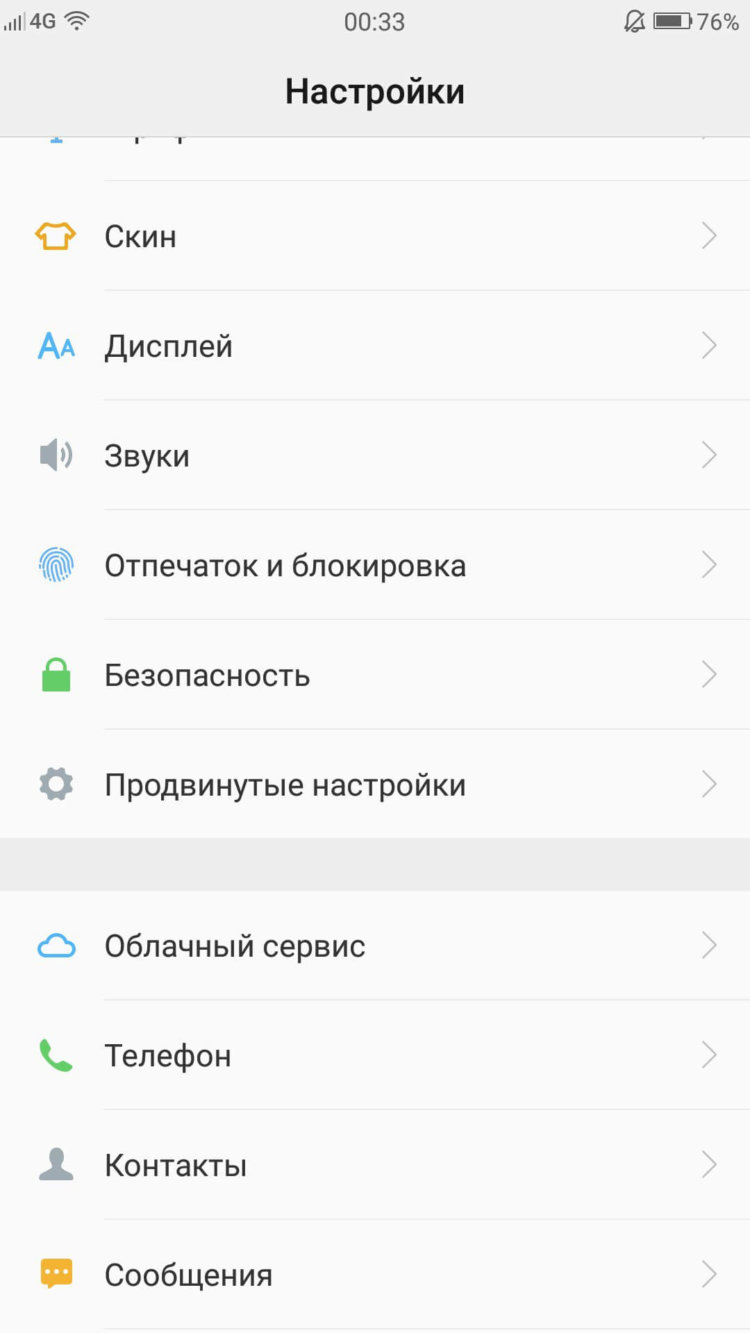Viewport: 750px width, 1333px height.
Task: Open Отпечаток и блокировка settings
Action: click(375, 564)
